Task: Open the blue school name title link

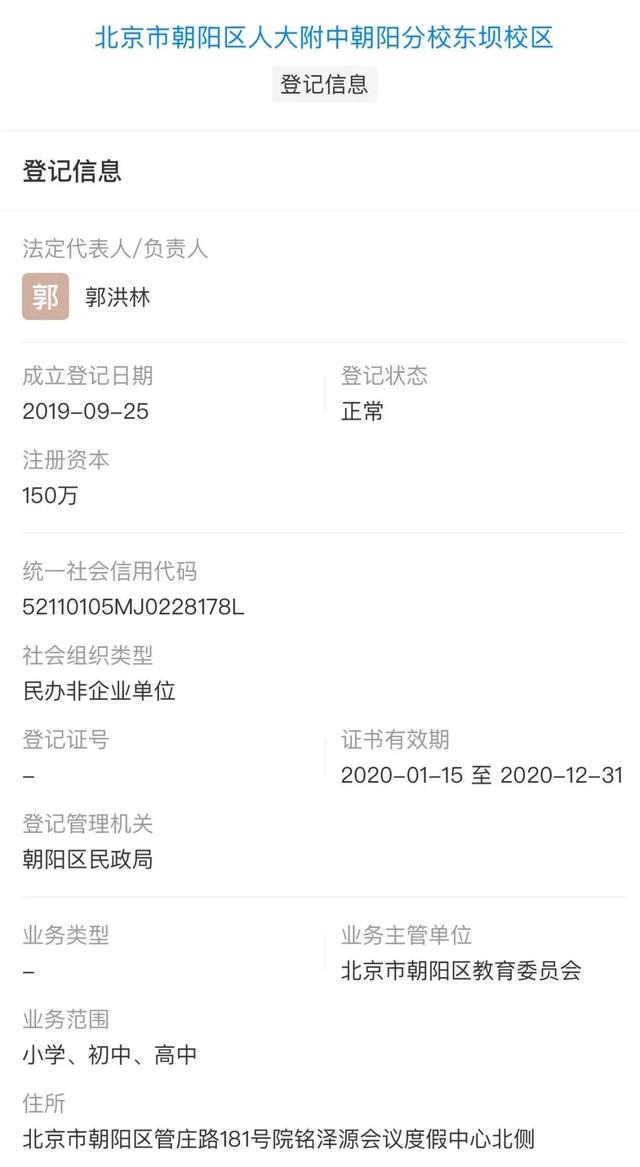Action: tap(324, 37)
